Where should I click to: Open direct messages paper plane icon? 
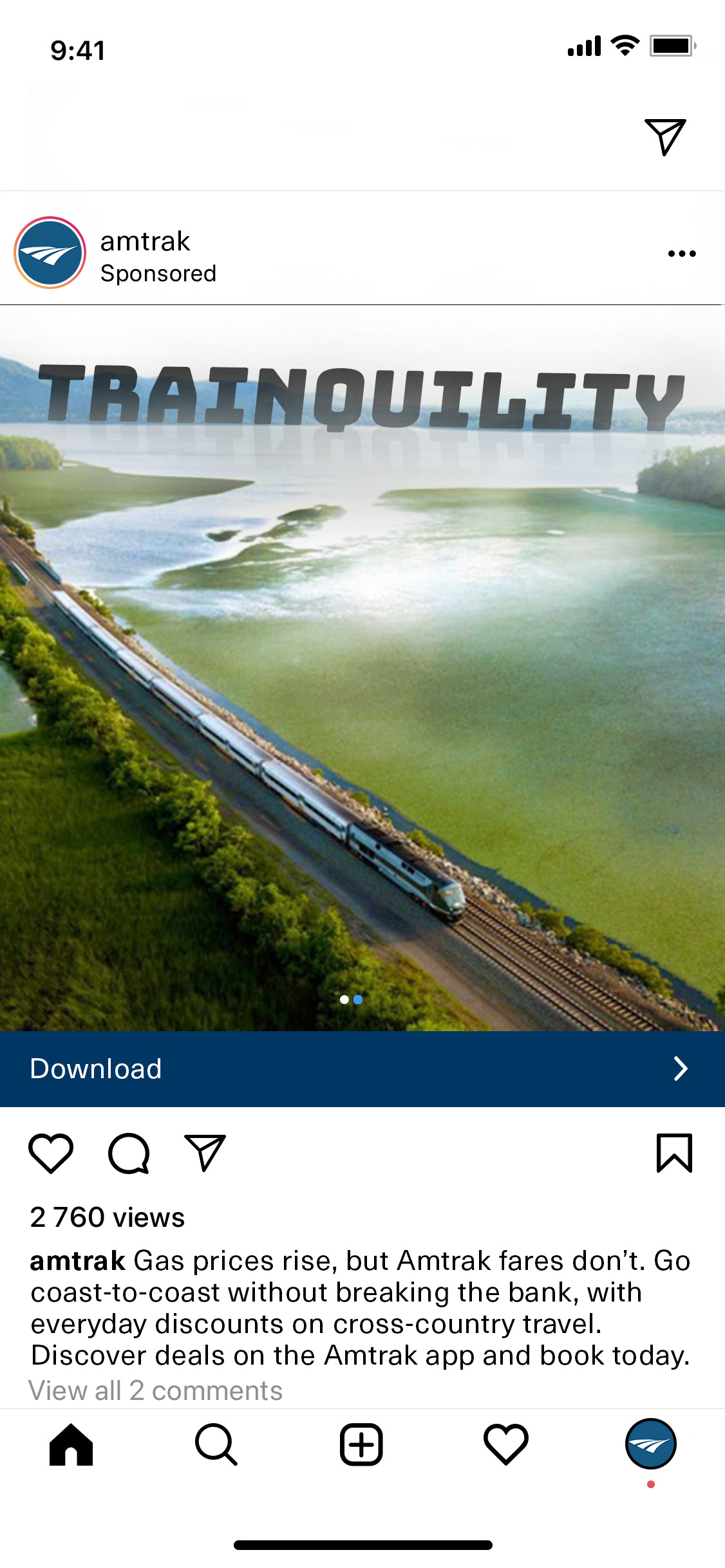pyautogui.click(x=665, y=136)
